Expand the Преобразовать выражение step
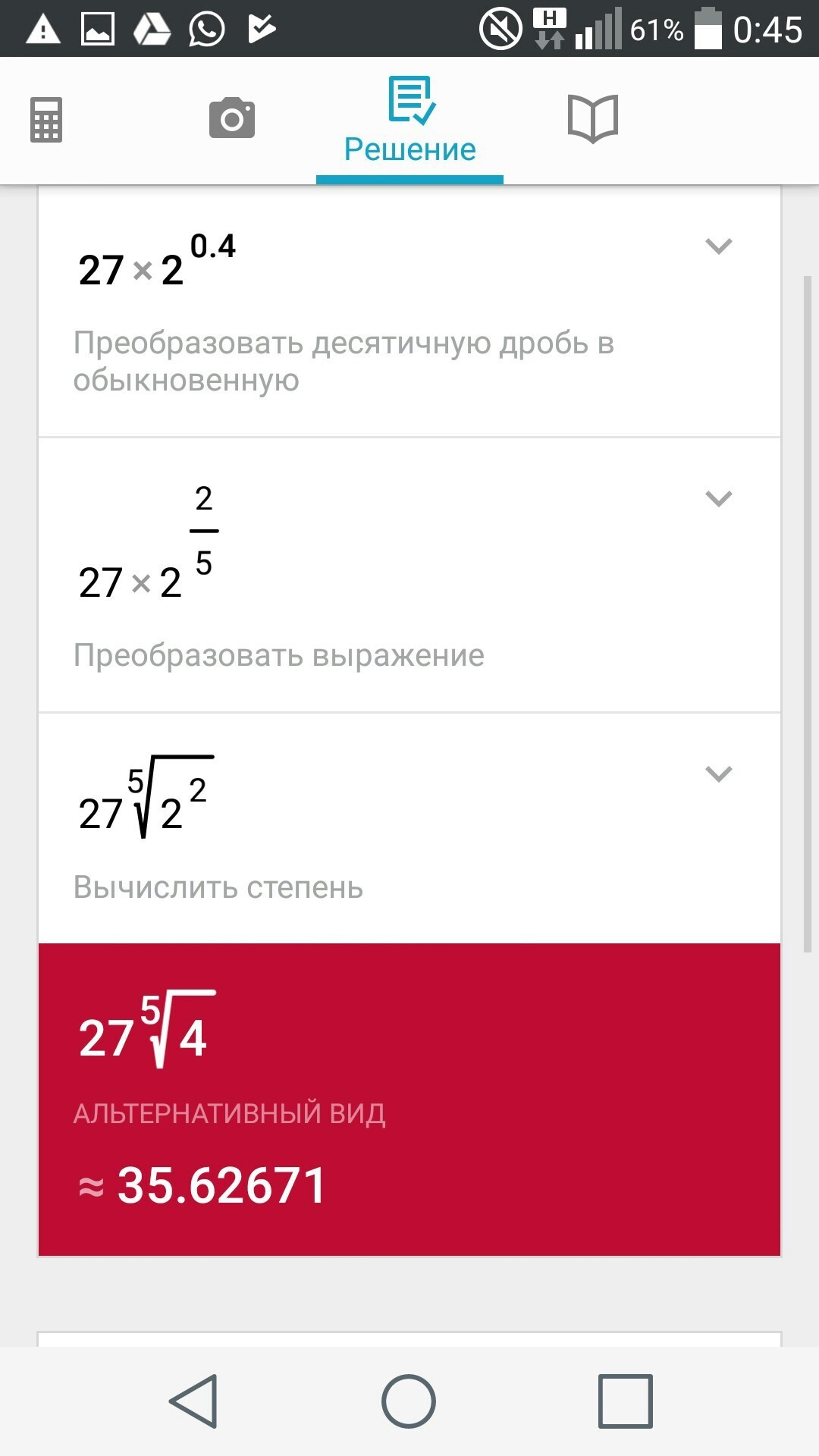Image resolution: width=819 pixels, height=1456 pixels. pyautogui.click(x=718, y=498)
